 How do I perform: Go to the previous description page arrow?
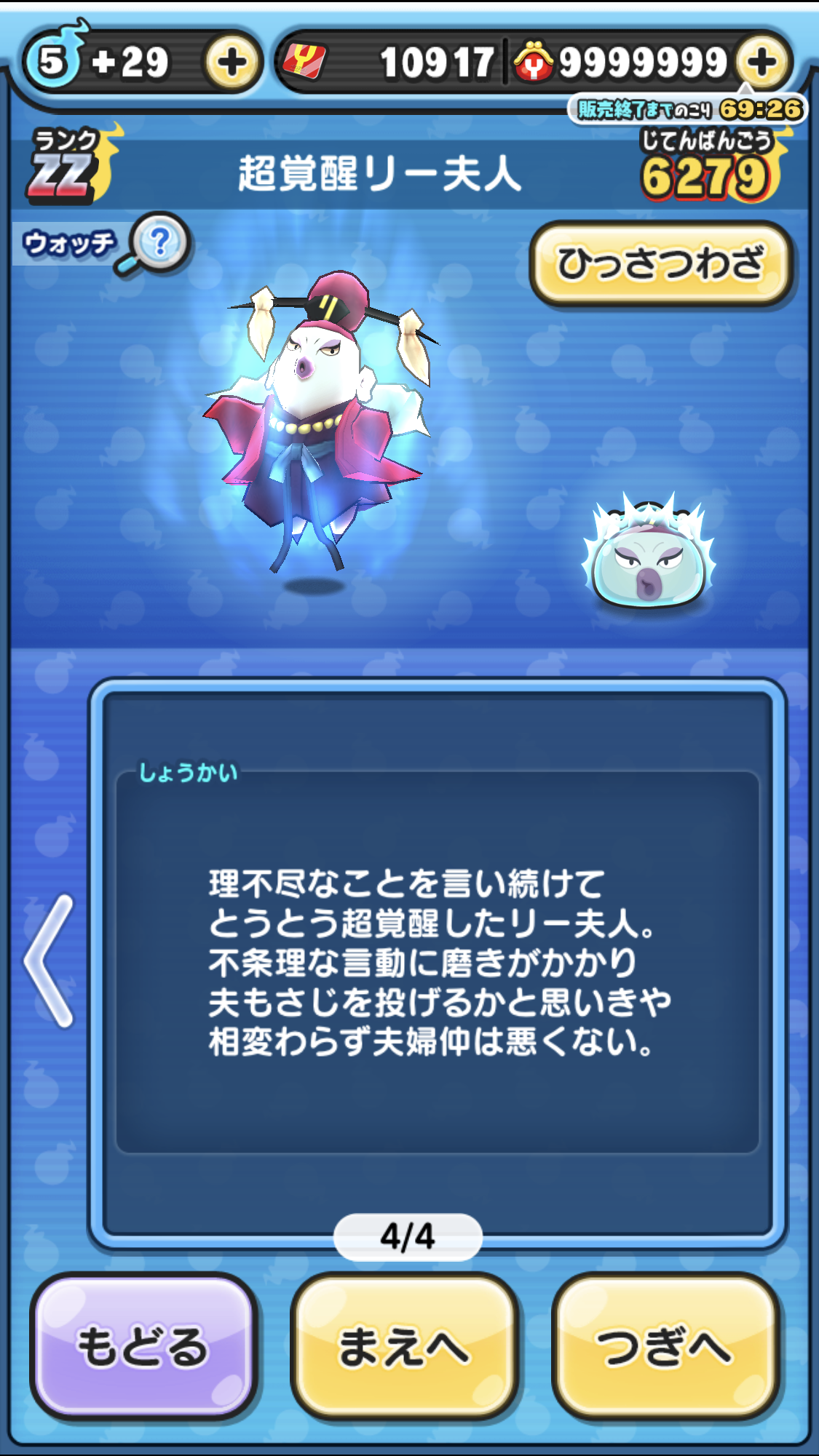click(50, 960)
